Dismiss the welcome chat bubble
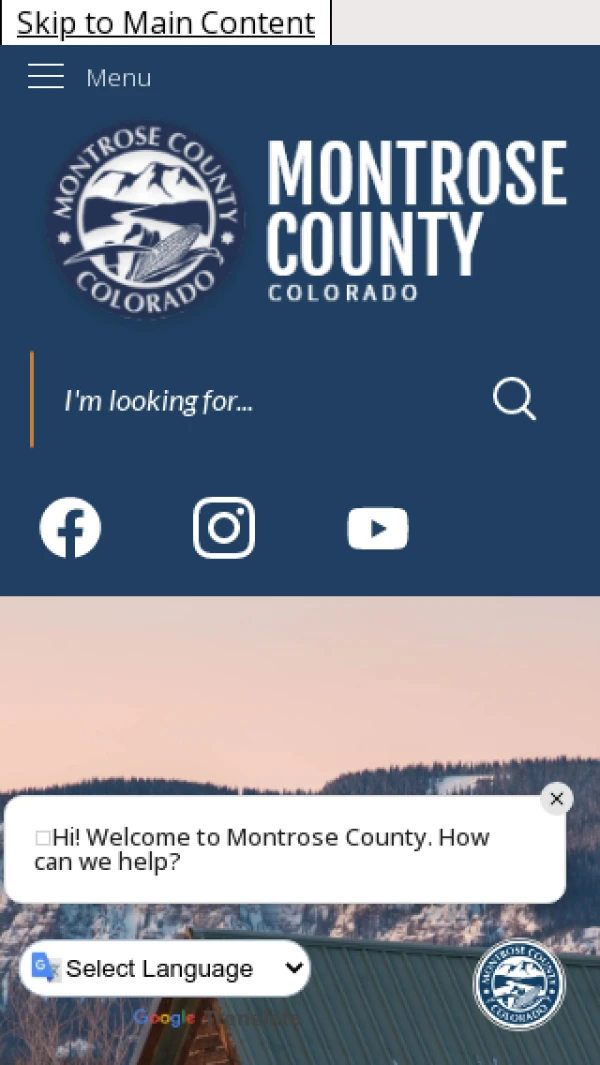Screen dimensions: 600x1065 pos(557,798)
